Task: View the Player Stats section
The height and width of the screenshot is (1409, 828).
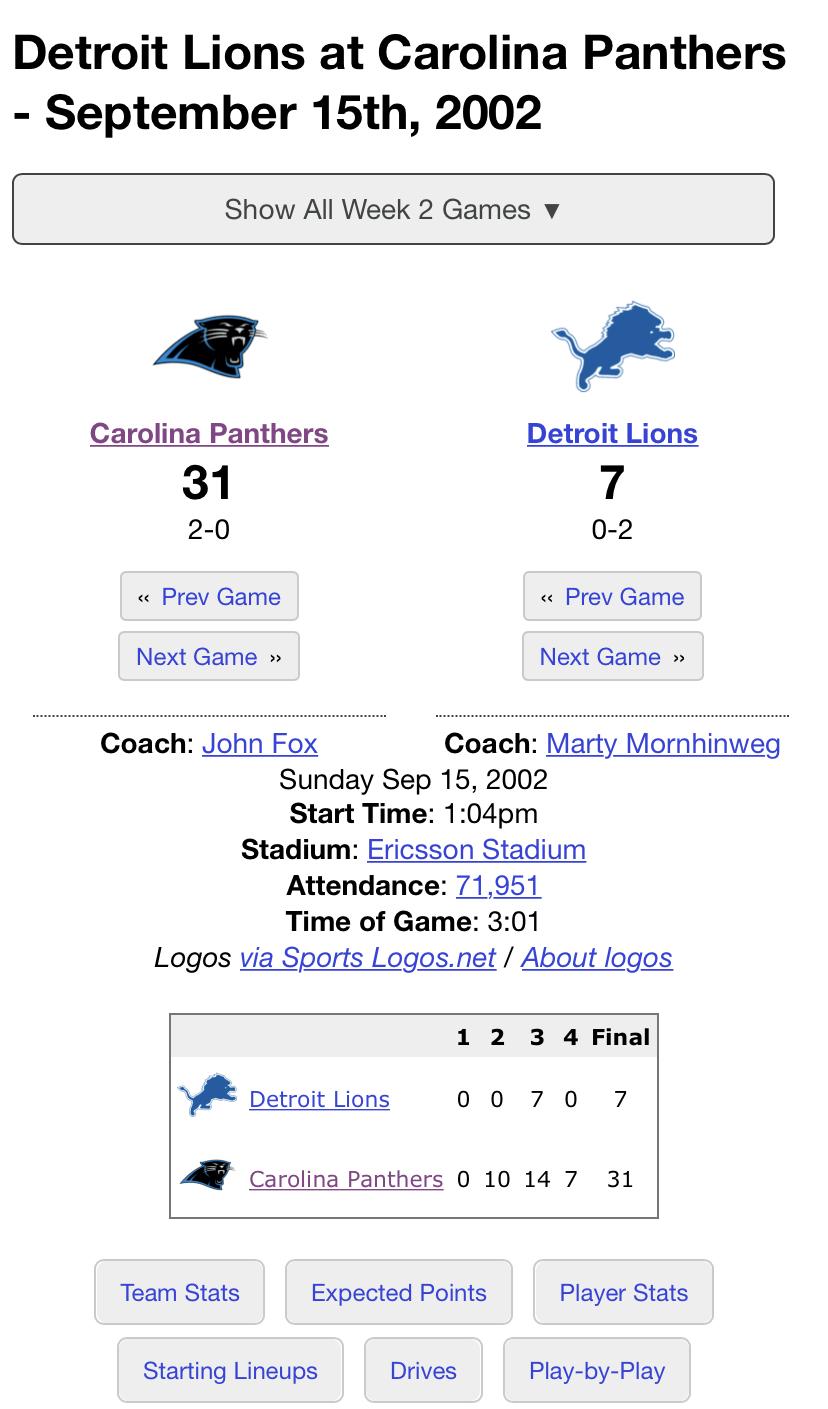Action: pyautogui.click(x=624, y=1293)
